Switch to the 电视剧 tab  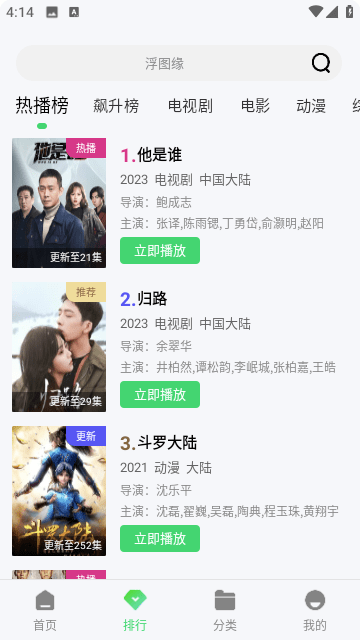[190, 106]
